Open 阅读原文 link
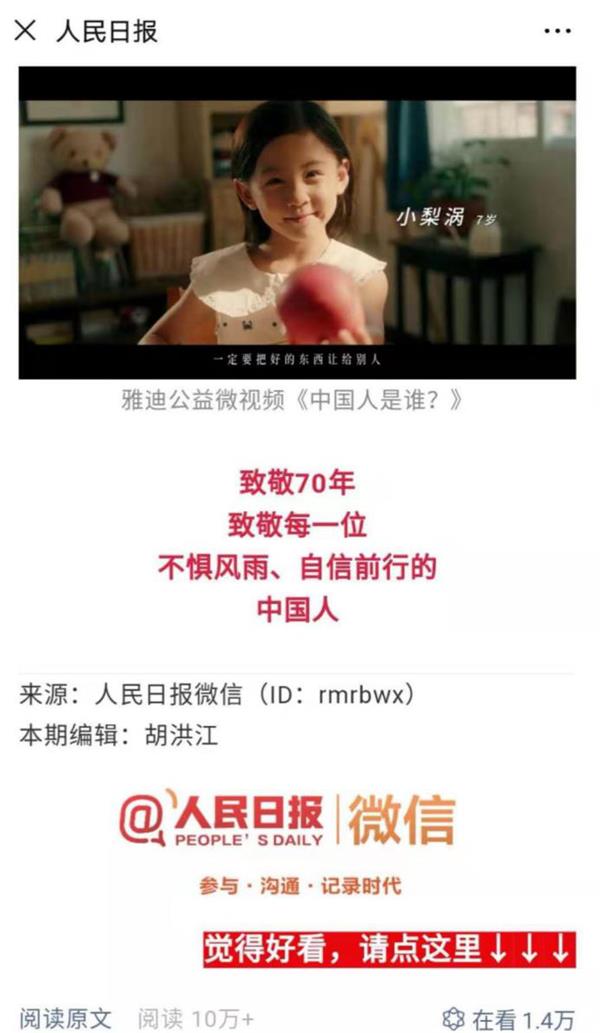 (x=66, y=1018)
